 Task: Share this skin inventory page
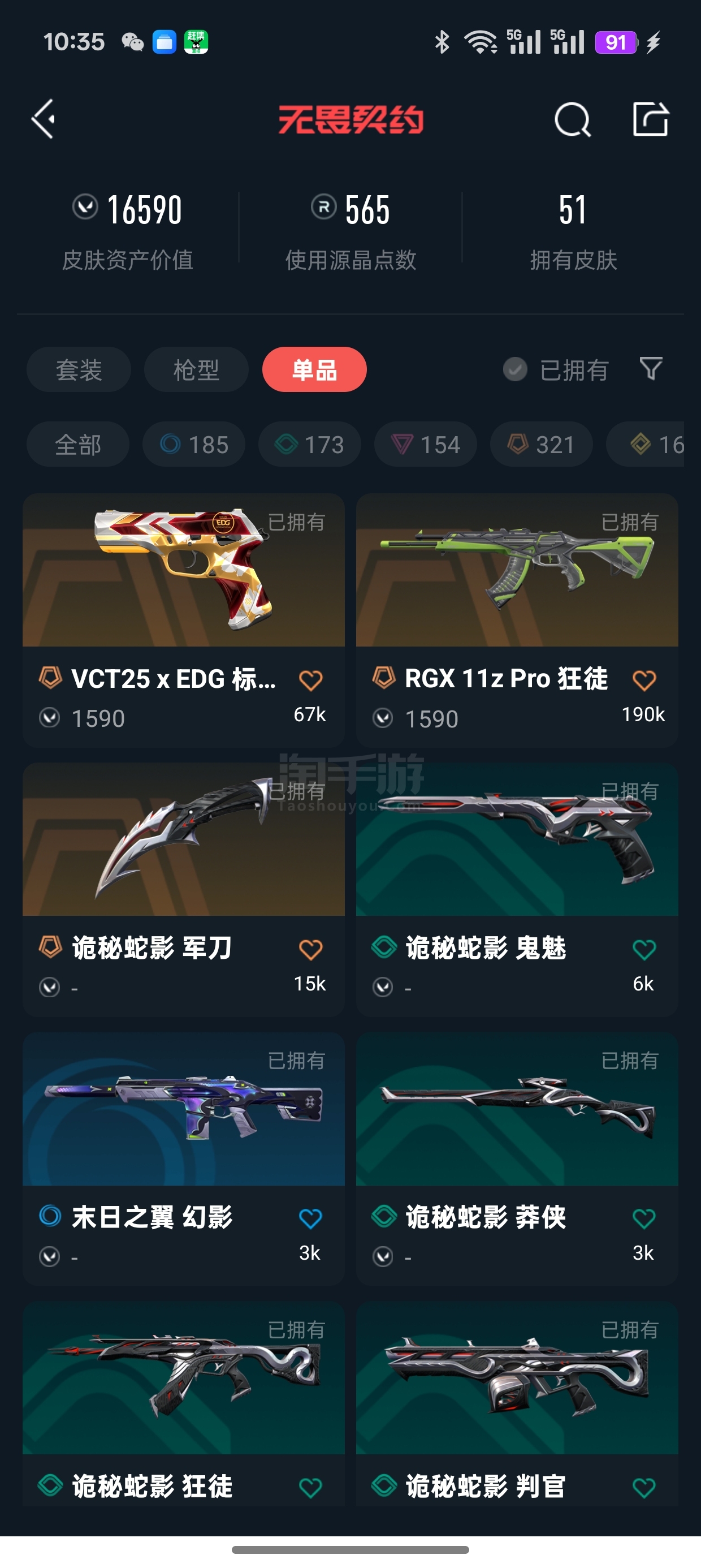point(651,119)
